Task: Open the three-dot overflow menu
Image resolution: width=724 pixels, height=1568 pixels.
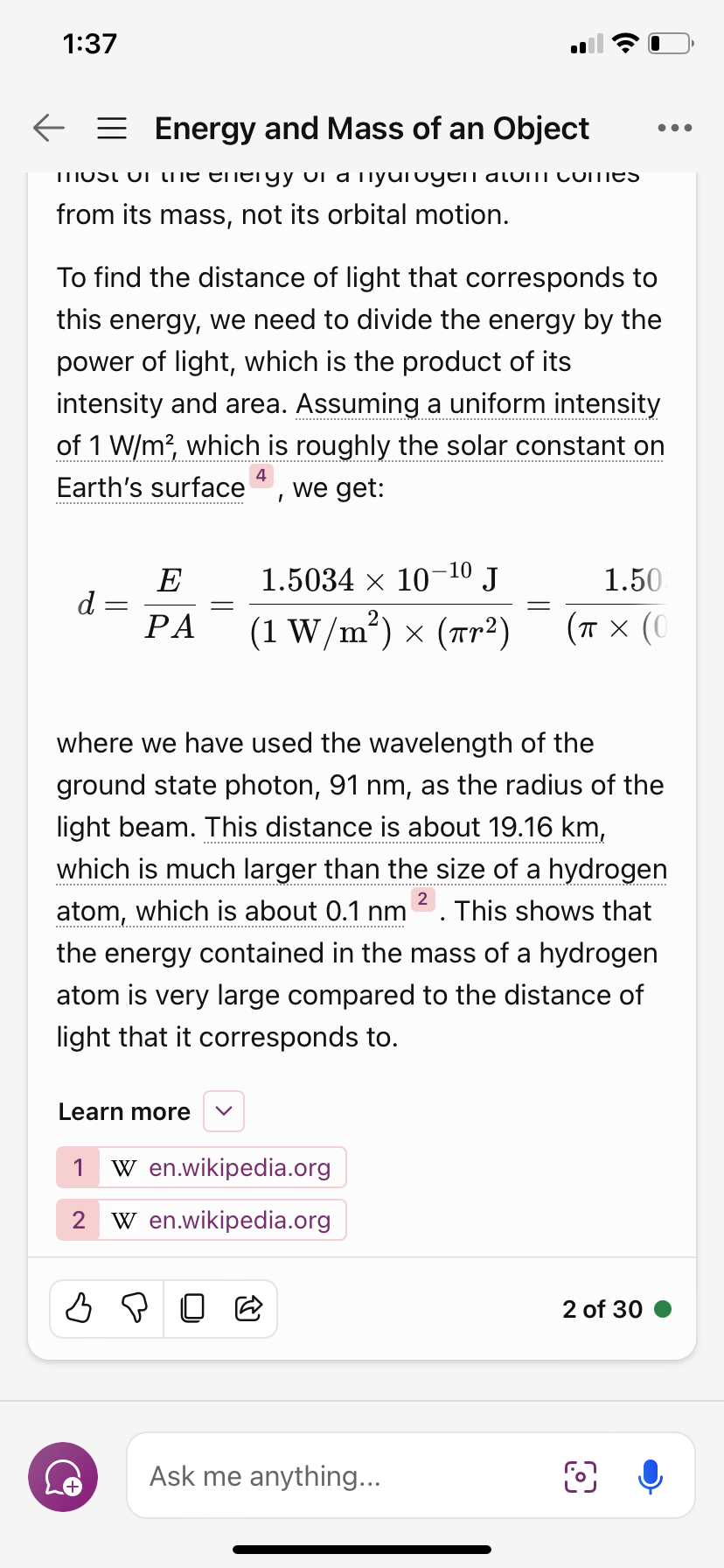Action: (x=674, y=128)
